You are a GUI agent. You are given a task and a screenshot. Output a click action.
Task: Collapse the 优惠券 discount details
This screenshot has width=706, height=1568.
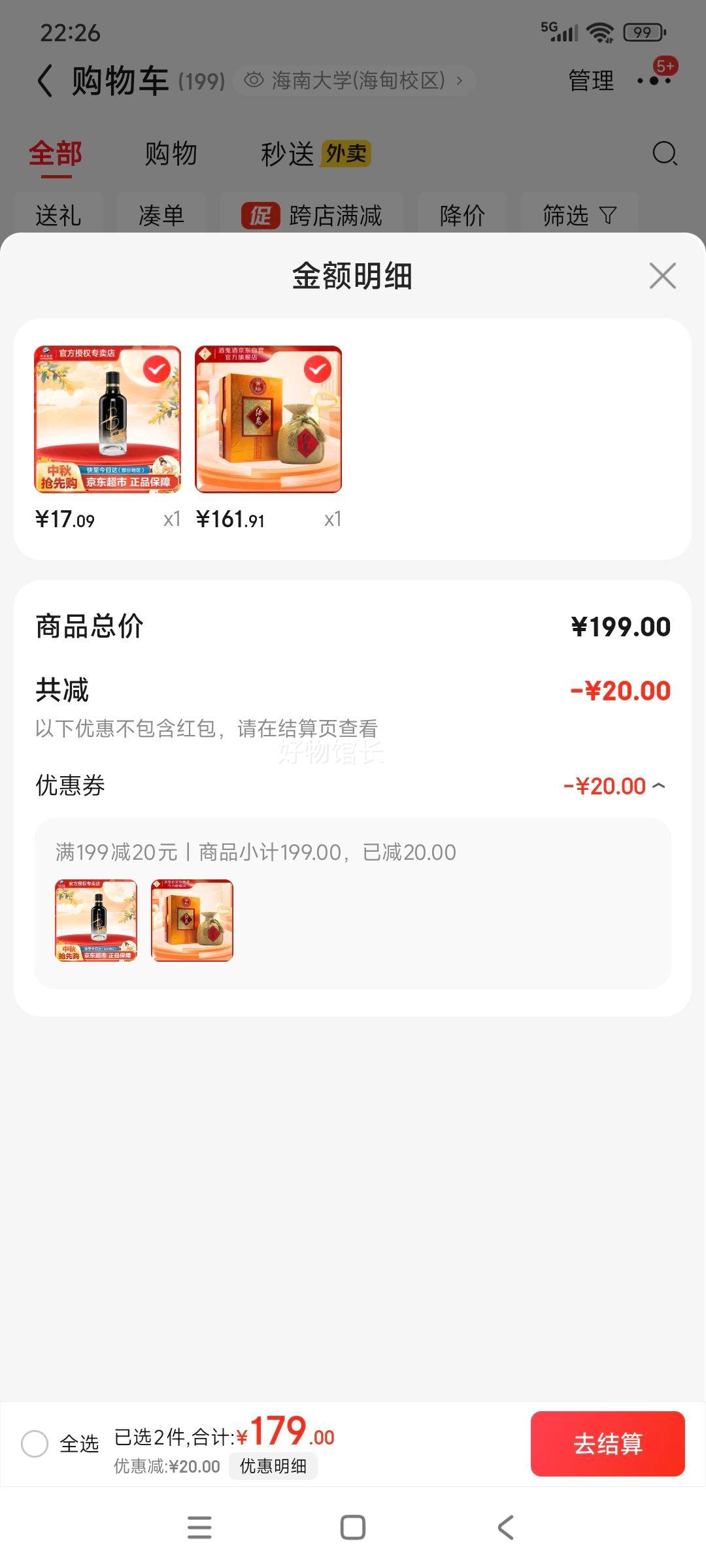point(659,786)
